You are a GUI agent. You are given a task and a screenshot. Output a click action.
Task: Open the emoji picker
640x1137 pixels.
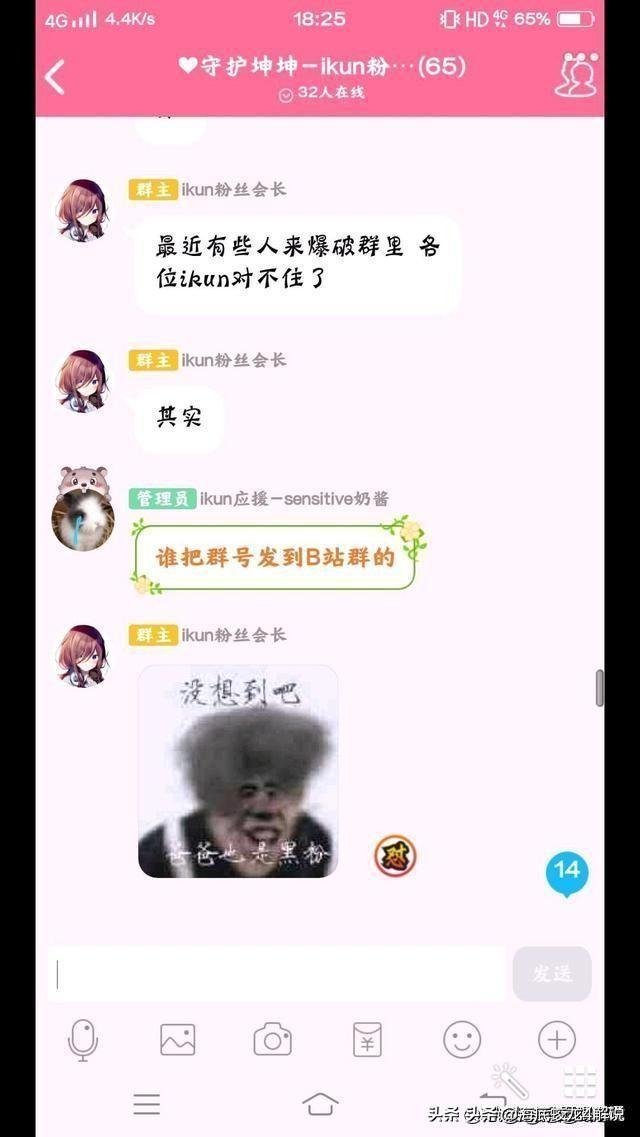click(x=462, y=1039)
